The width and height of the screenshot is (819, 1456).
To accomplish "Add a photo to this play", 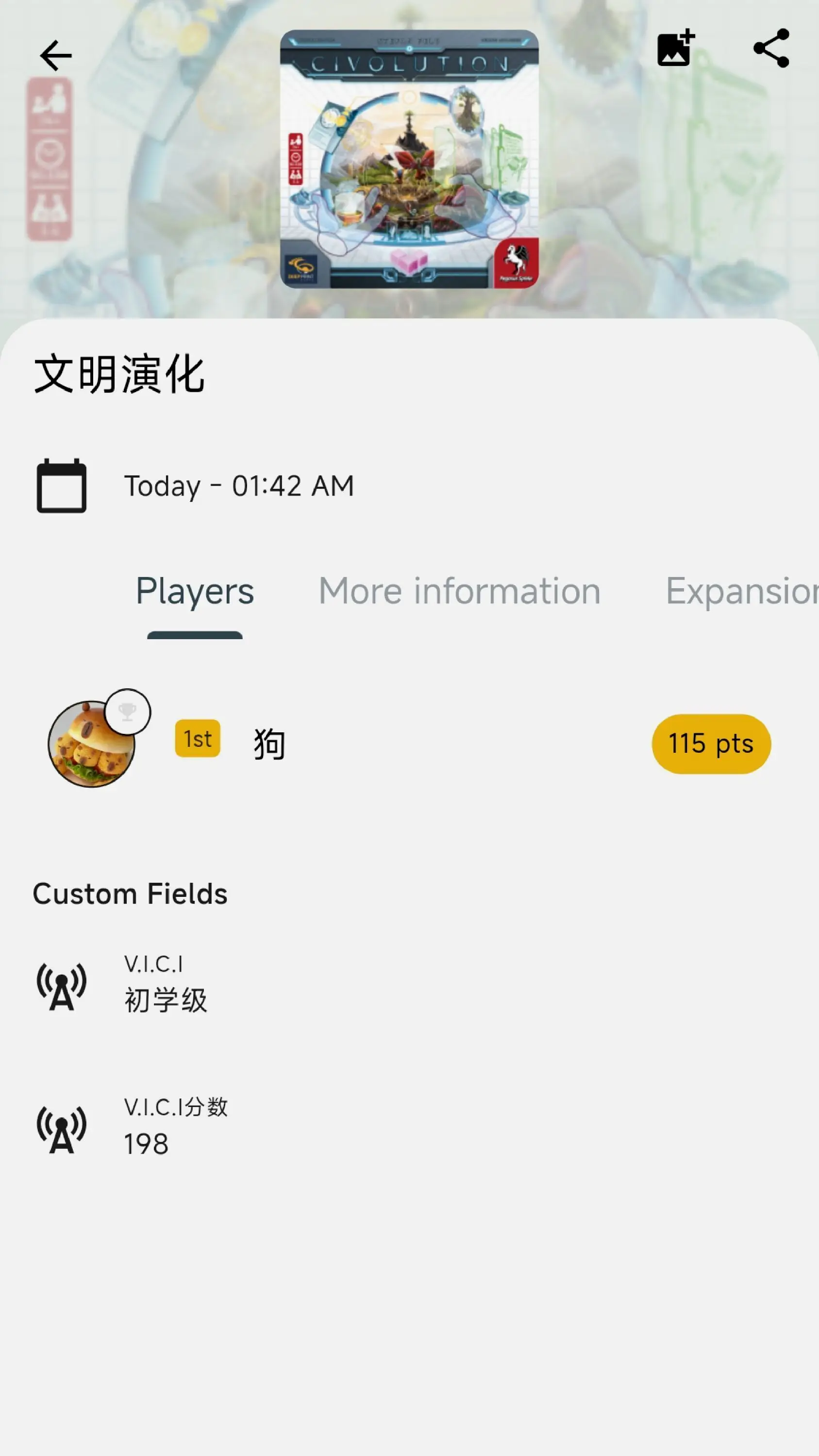I will pos(675,49).
